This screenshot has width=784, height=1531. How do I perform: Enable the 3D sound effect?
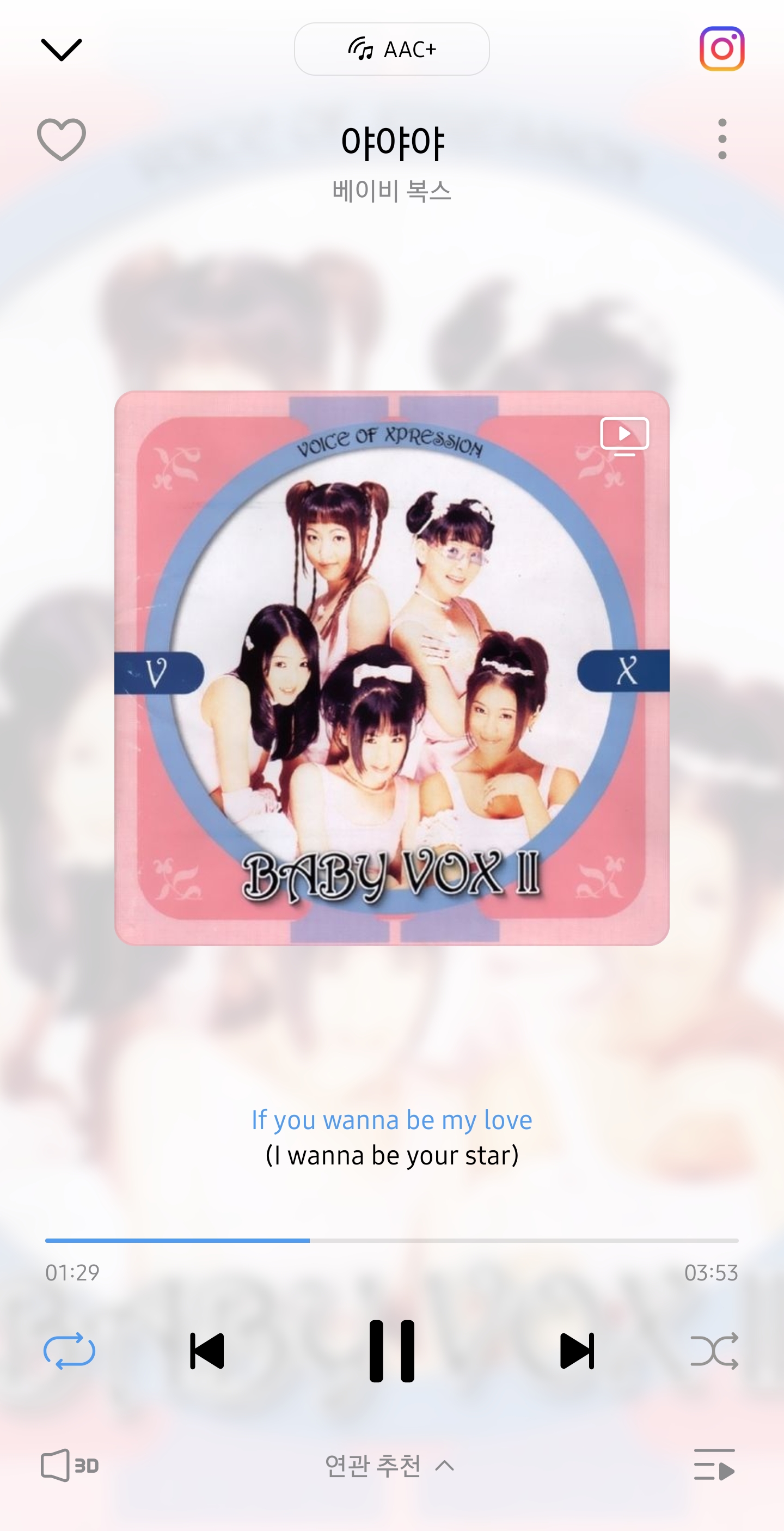tap(70, 1465)
